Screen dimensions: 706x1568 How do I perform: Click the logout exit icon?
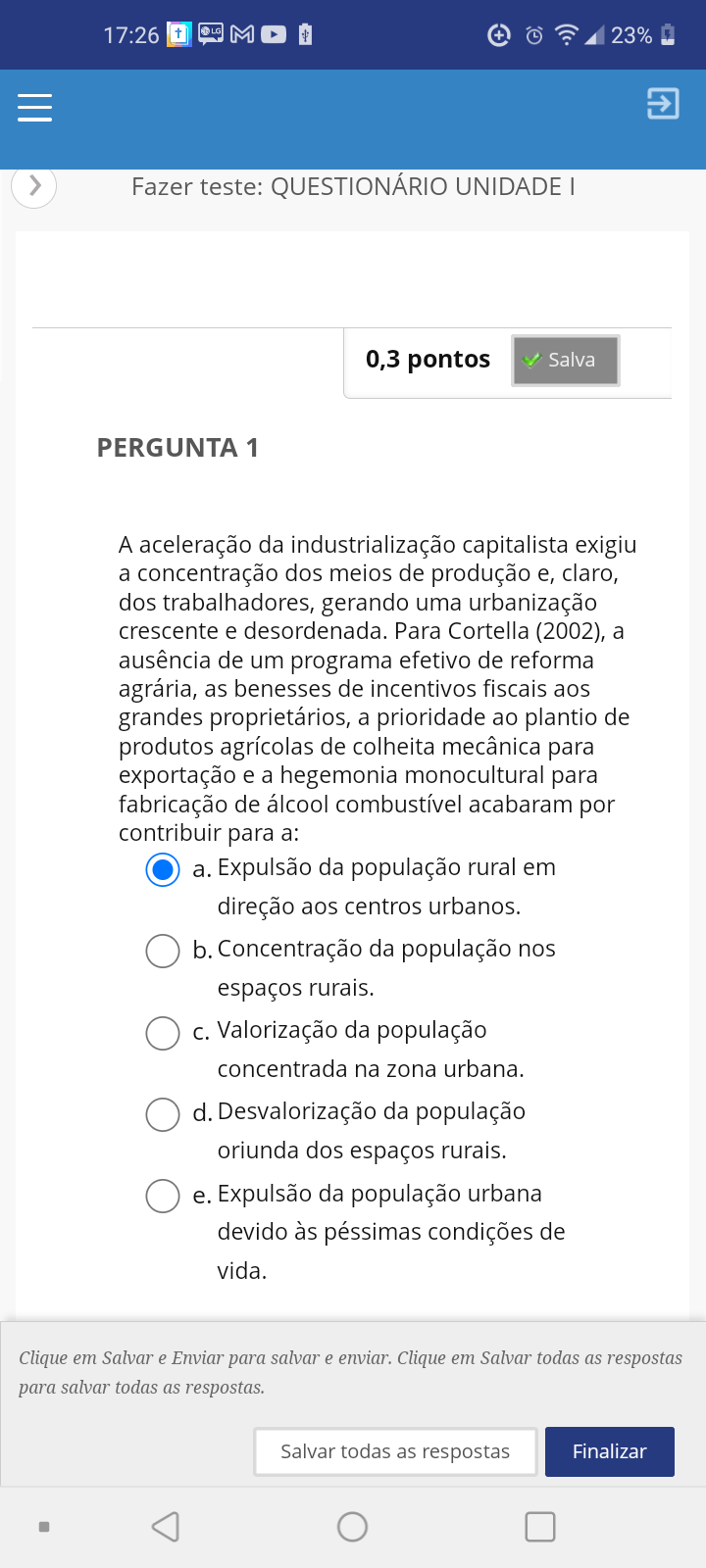(x=662, y=102)
